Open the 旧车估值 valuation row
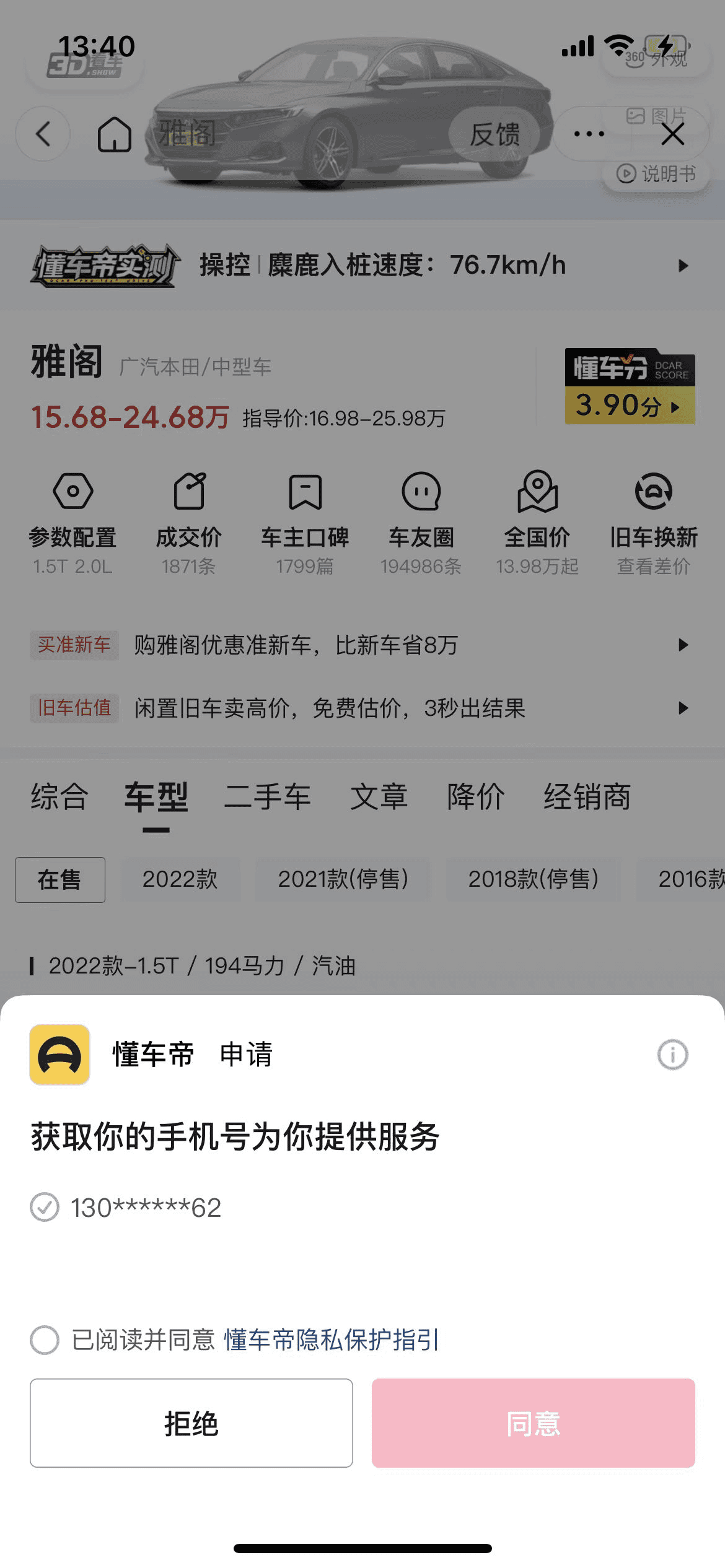This screenshot has height=1568, width=725. (359, 708)
